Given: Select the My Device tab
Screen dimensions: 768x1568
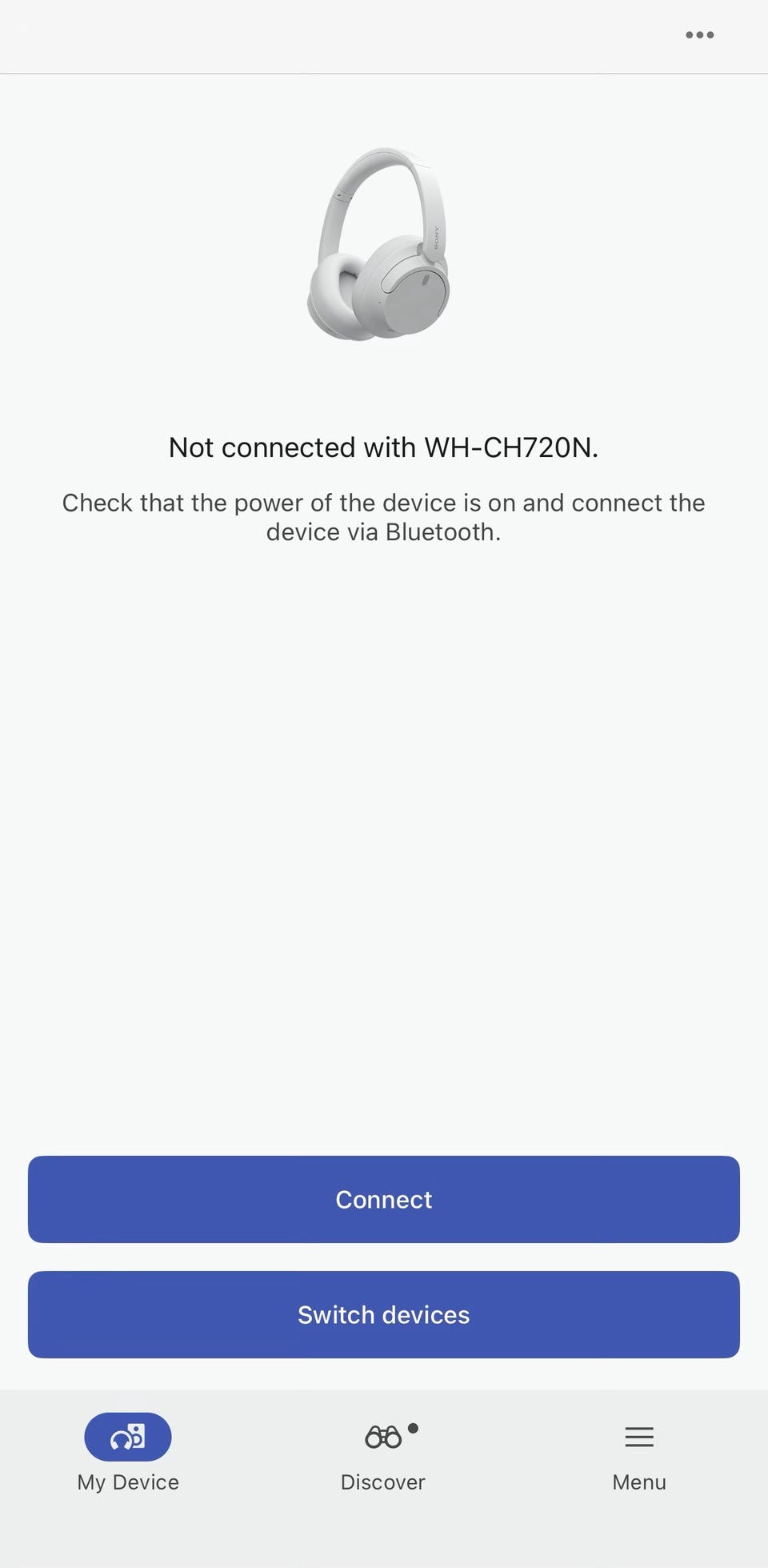Looking at the screenshot, I should pyautogui.click(x=128, y=1453).
